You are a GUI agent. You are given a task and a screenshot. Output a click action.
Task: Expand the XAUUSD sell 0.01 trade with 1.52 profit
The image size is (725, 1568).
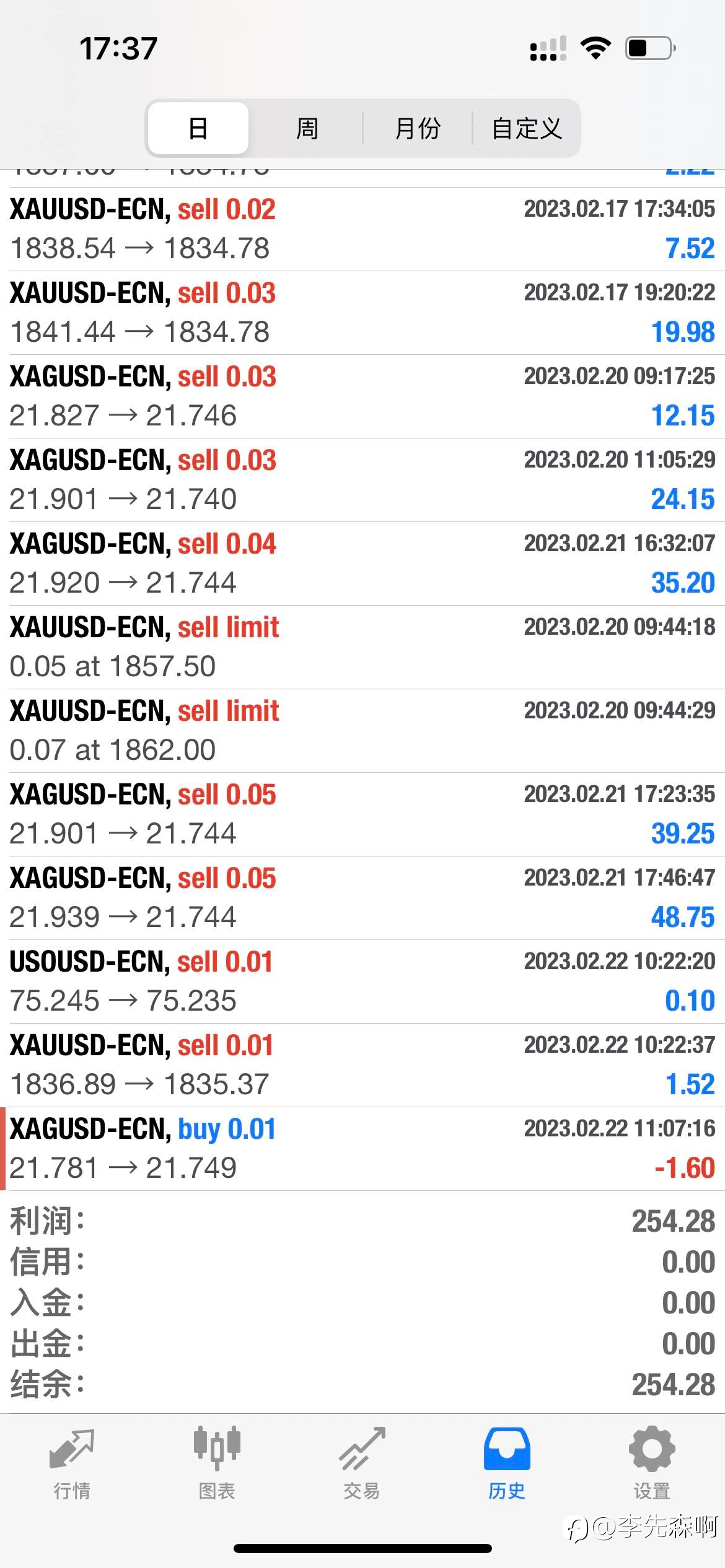click(x=362, y=1065)
